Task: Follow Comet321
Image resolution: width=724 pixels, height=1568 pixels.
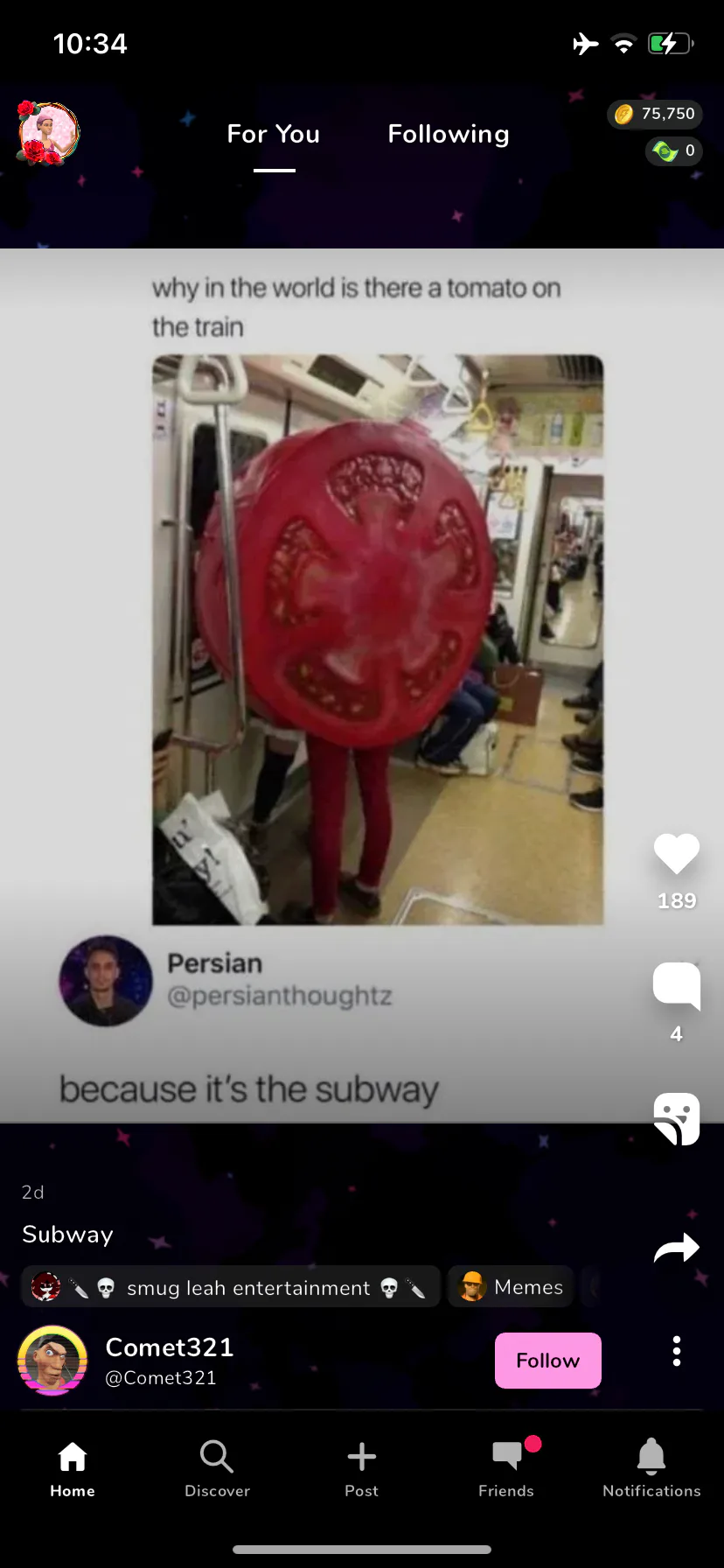Action: (x=547, y=1360)
